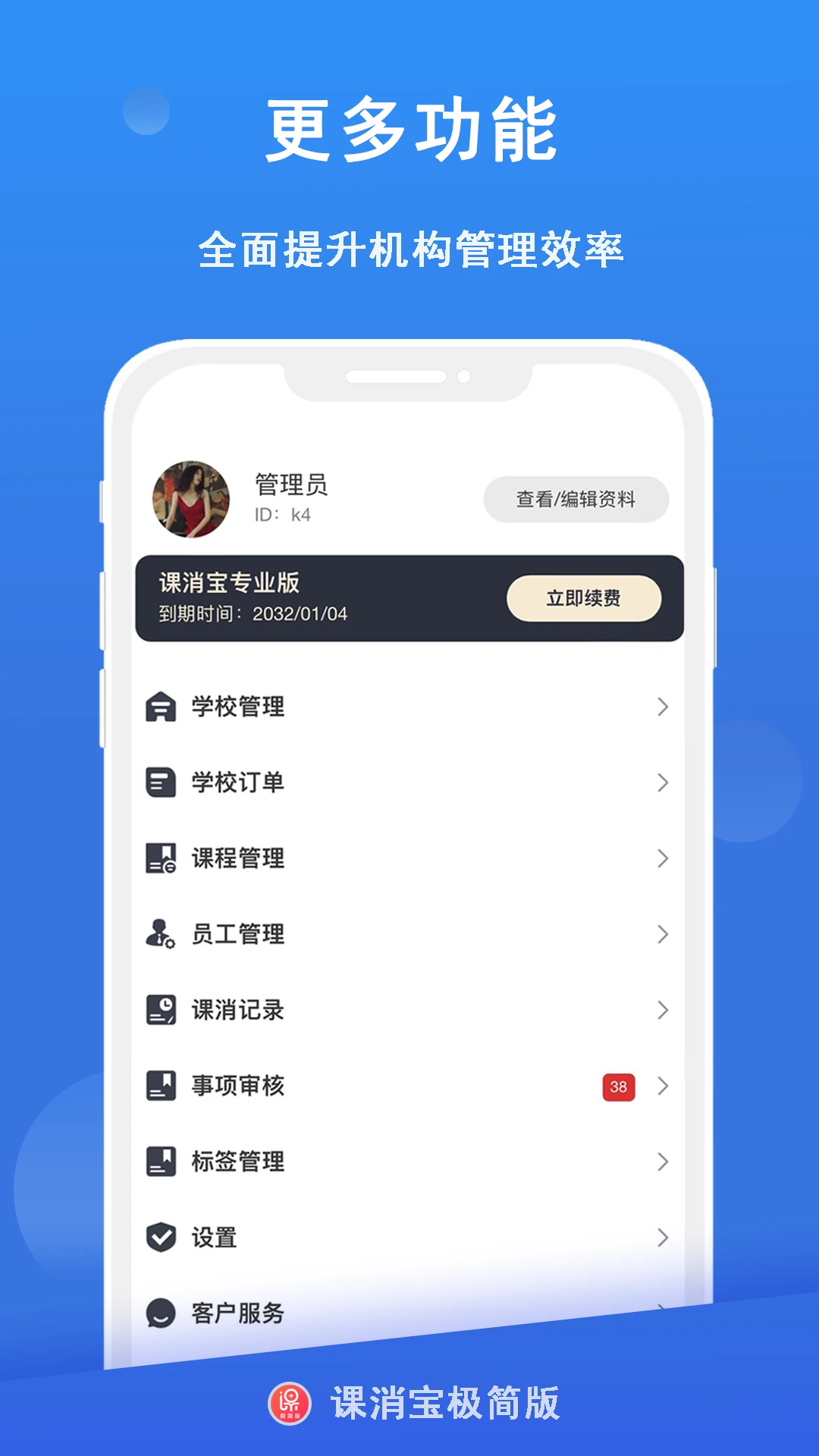
Task: Expand the 学校管理 row via its chevron
Action: pyautogui.click(x=664, y=708)
